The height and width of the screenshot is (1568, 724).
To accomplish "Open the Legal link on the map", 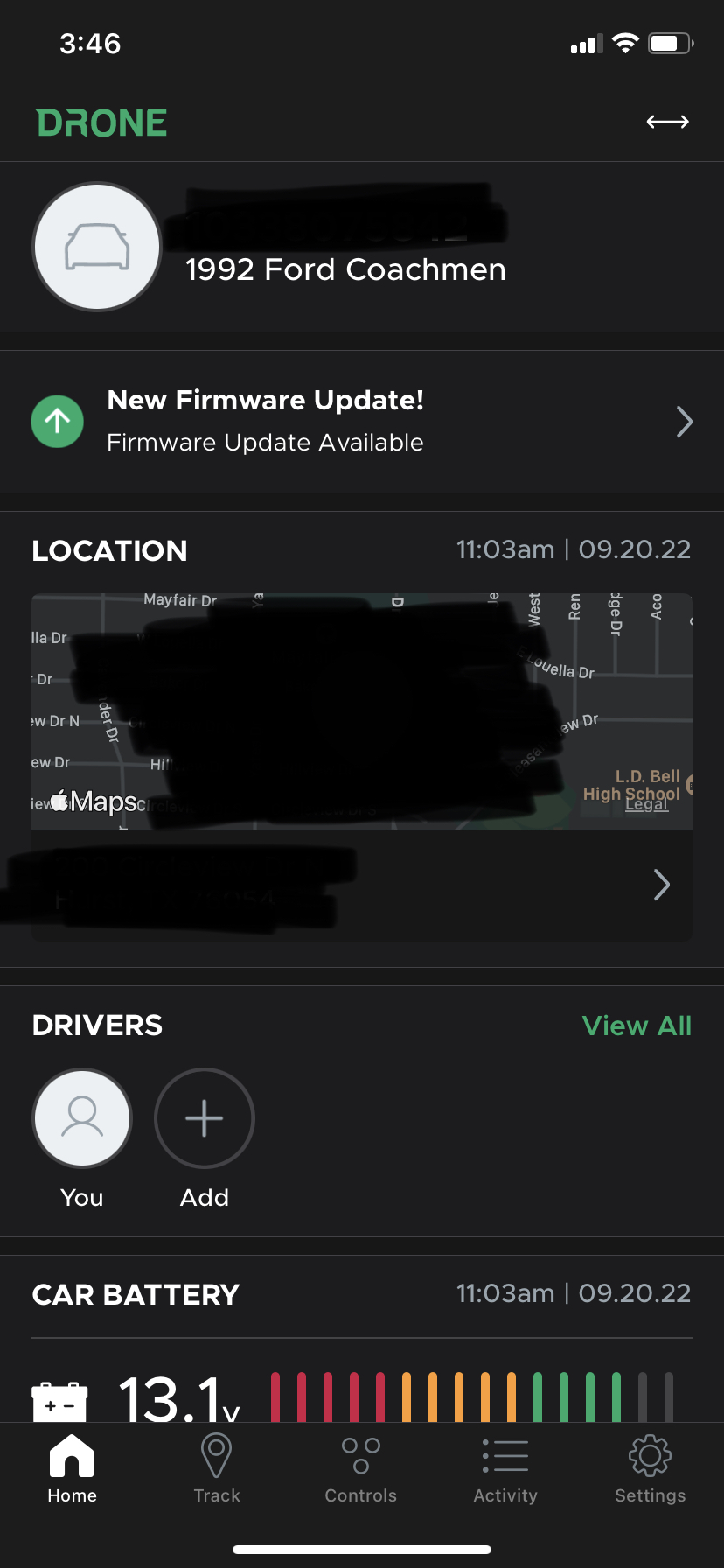I will tap(646, 804).
